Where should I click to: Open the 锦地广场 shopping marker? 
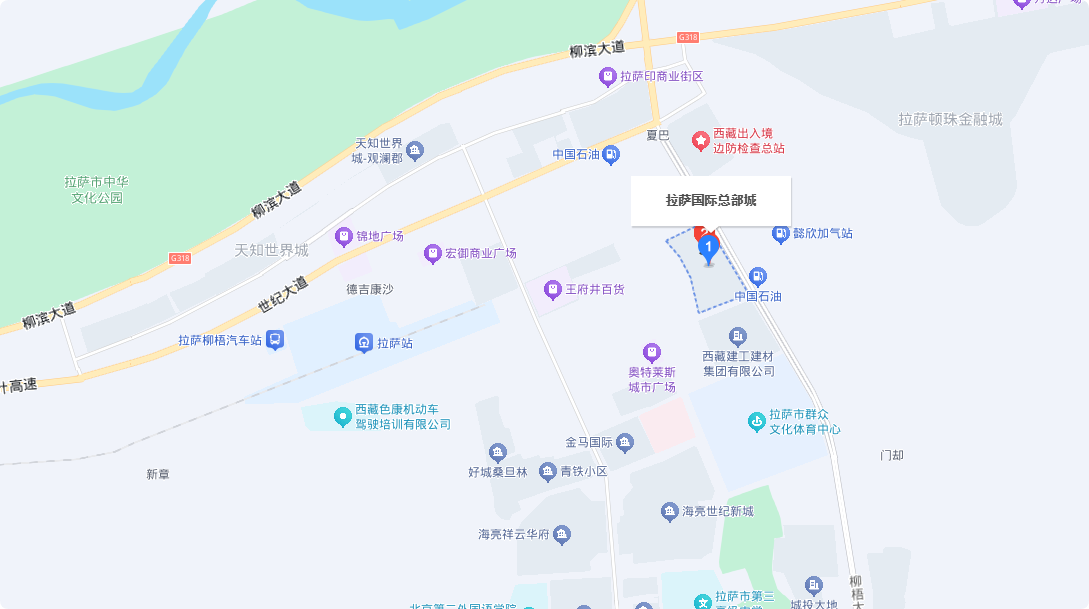344,236
